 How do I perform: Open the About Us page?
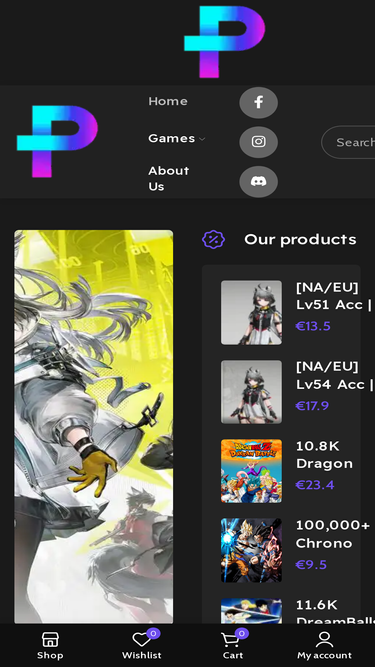pos(169,178)
